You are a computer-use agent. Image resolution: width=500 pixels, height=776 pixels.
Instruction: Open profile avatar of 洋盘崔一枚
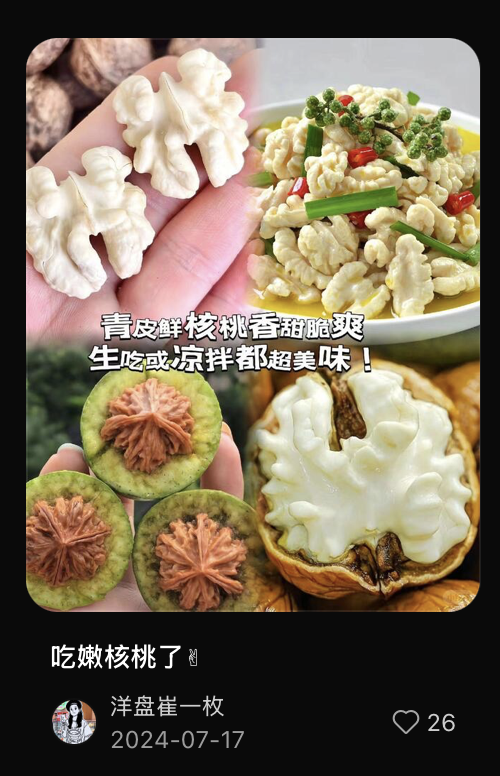coord(74,722)
